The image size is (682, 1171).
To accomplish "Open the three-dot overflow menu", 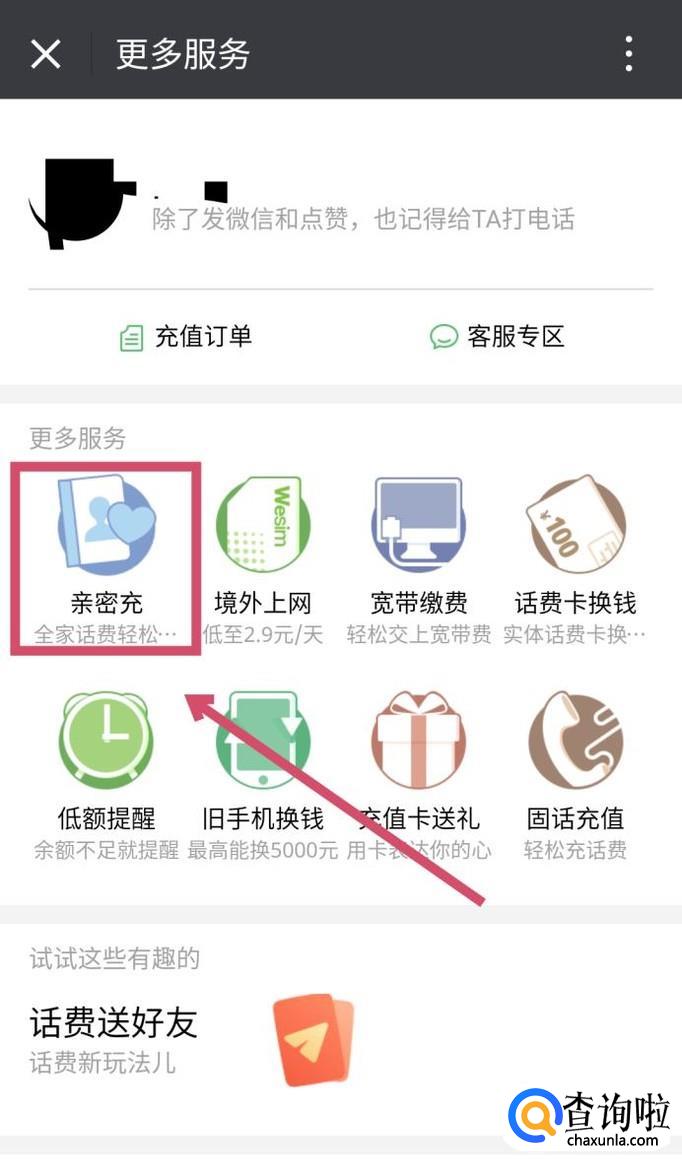I will (629, 53).
